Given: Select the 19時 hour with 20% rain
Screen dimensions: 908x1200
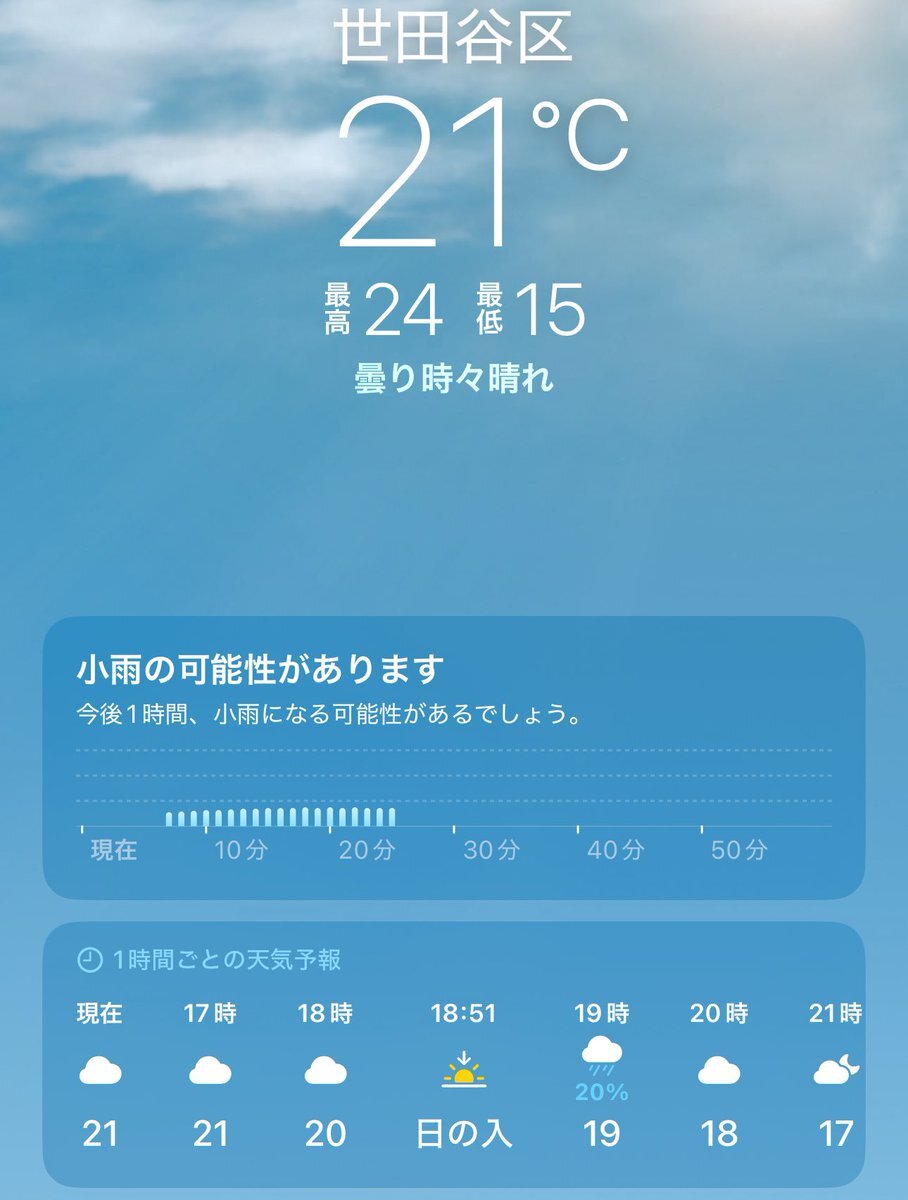Looking at the screenshot, I should point(602,1073).
